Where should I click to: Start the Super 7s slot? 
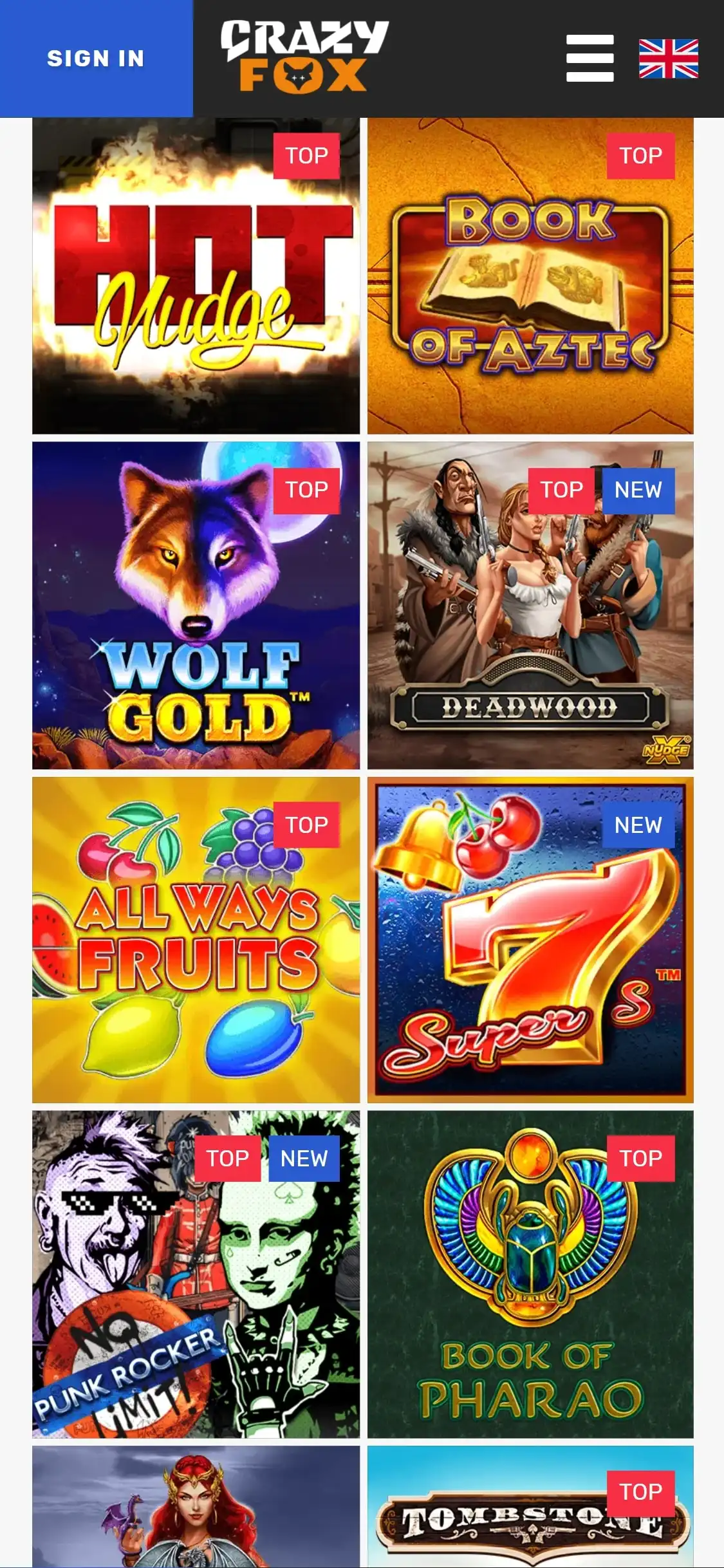coord(530,940)
